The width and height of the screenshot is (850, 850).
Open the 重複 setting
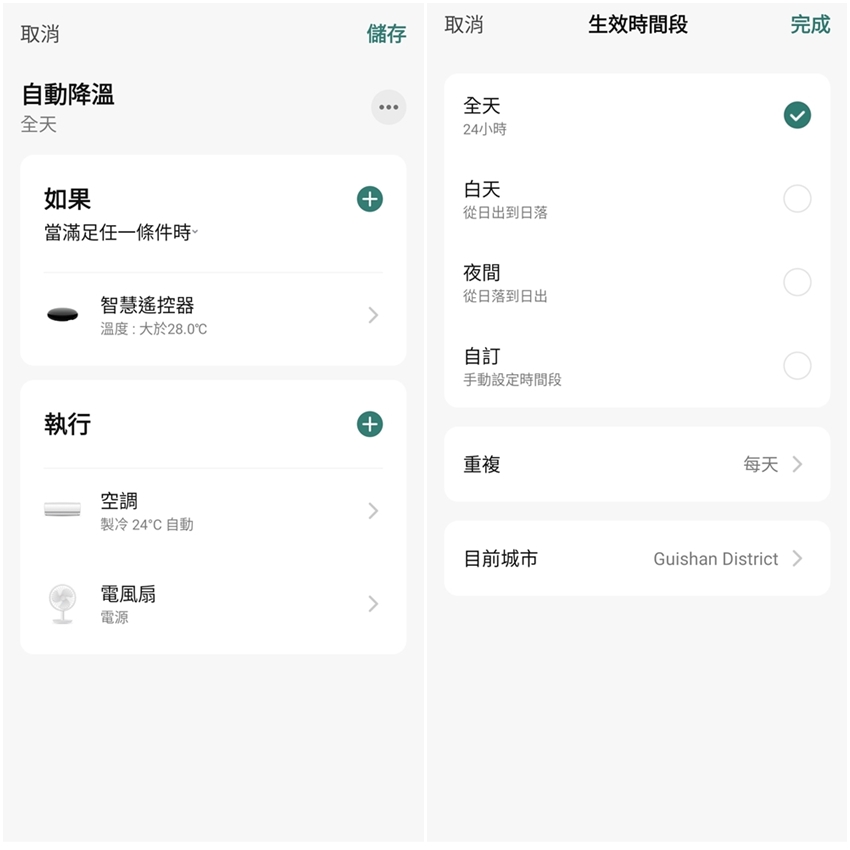pyautogui.click(x=637, y=464)
